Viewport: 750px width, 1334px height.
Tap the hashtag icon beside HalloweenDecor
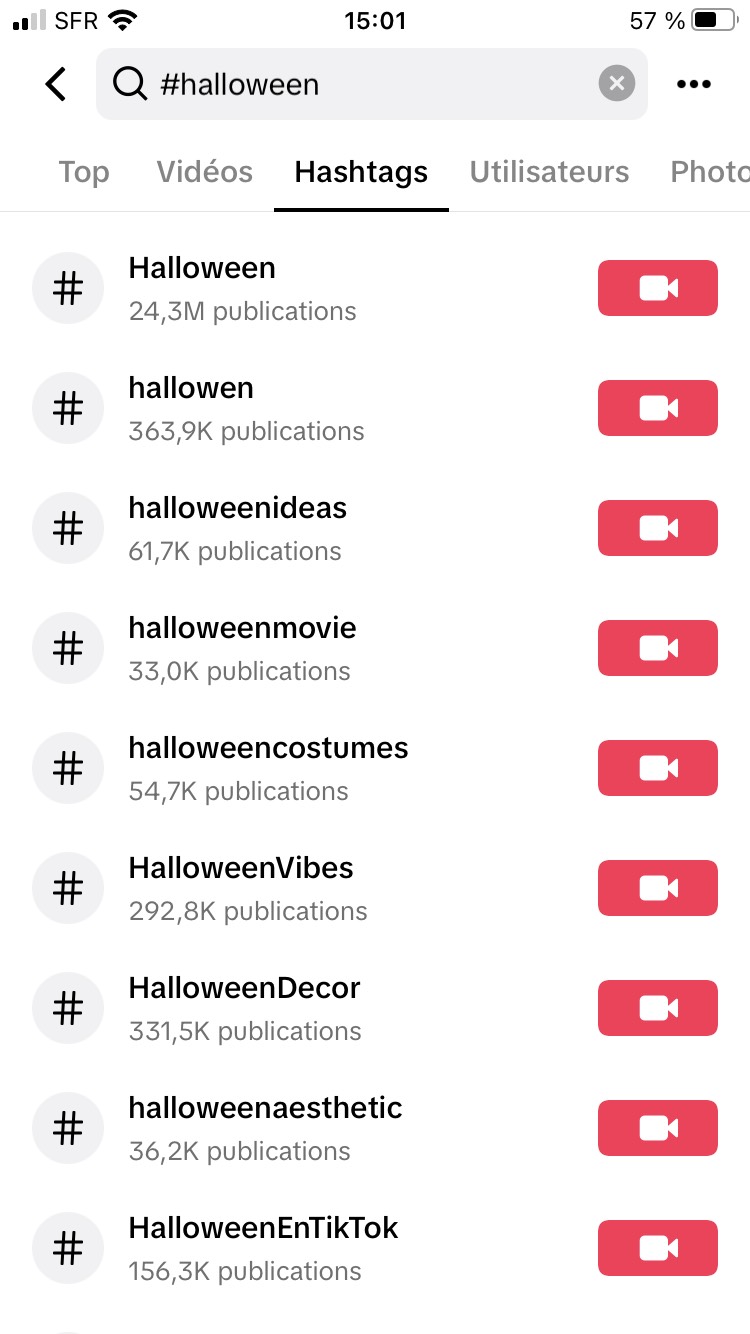[x=68, y=1007]
